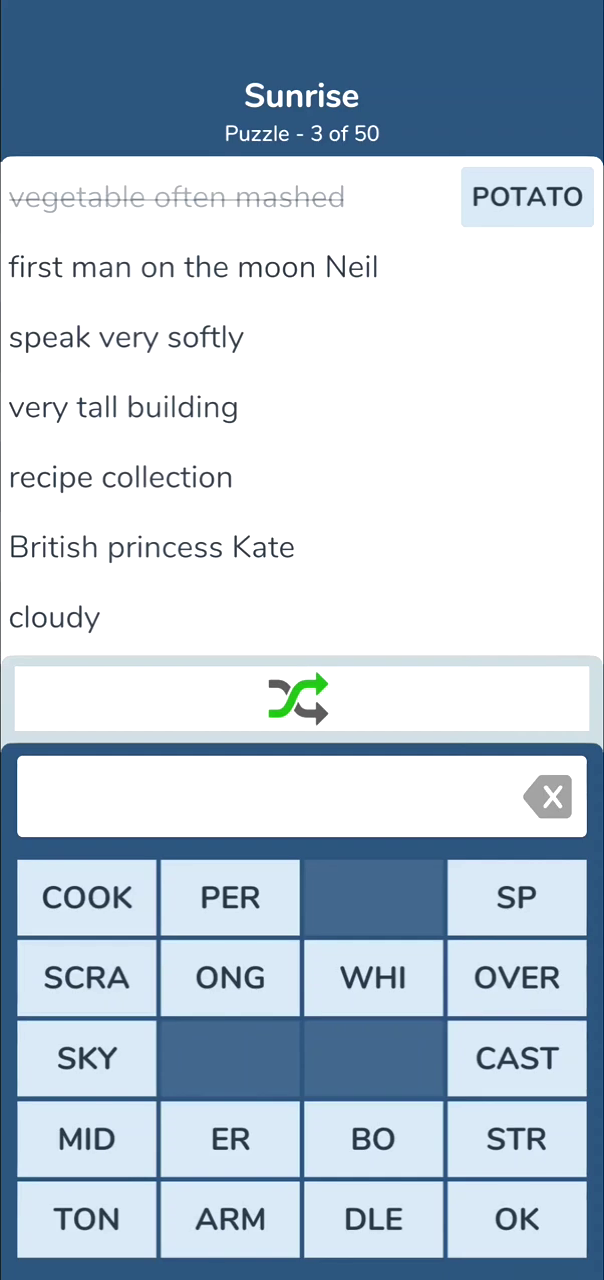Add the ER tile
Screen dimensions: 604x1280
[x=230, y=1138]
